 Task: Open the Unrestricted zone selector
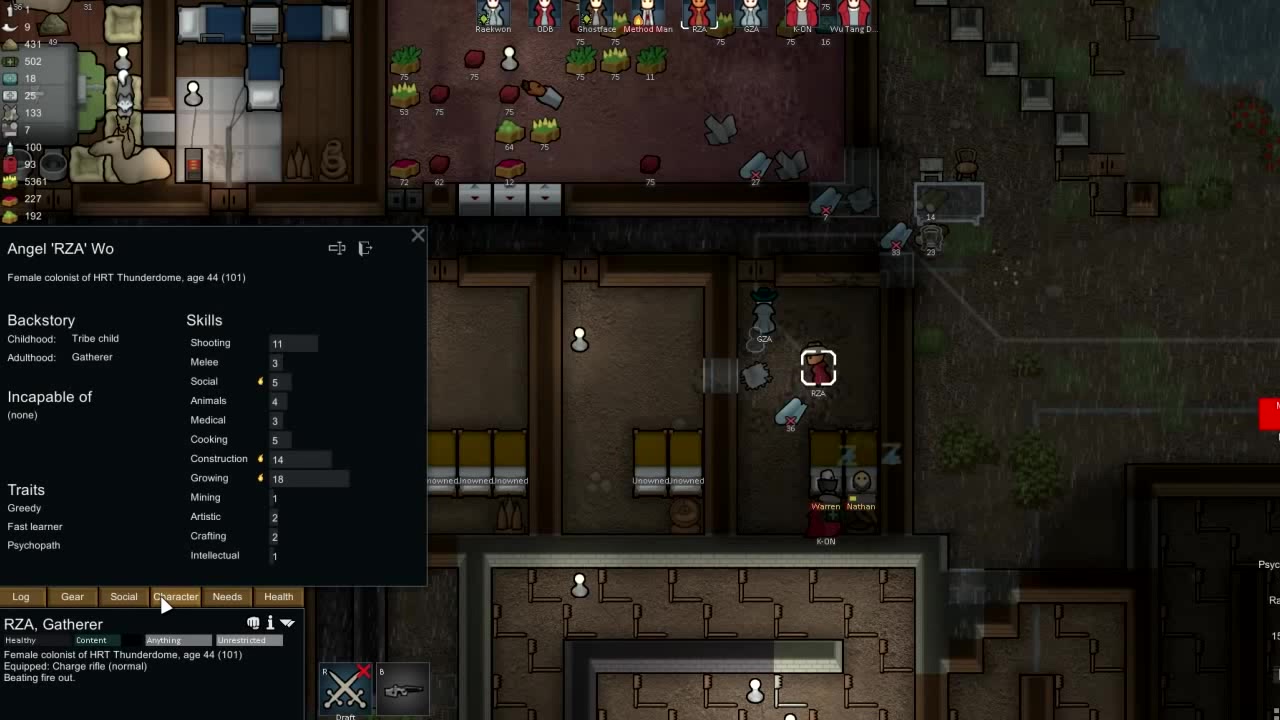[x=249, y=640]
